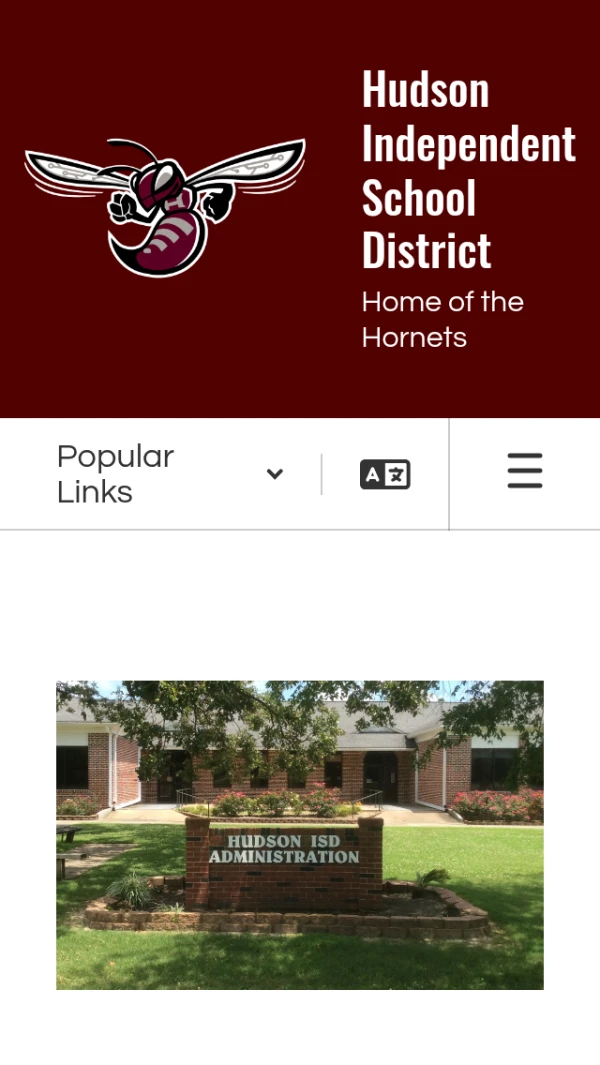Open the hamburger menu

(524, 471)
